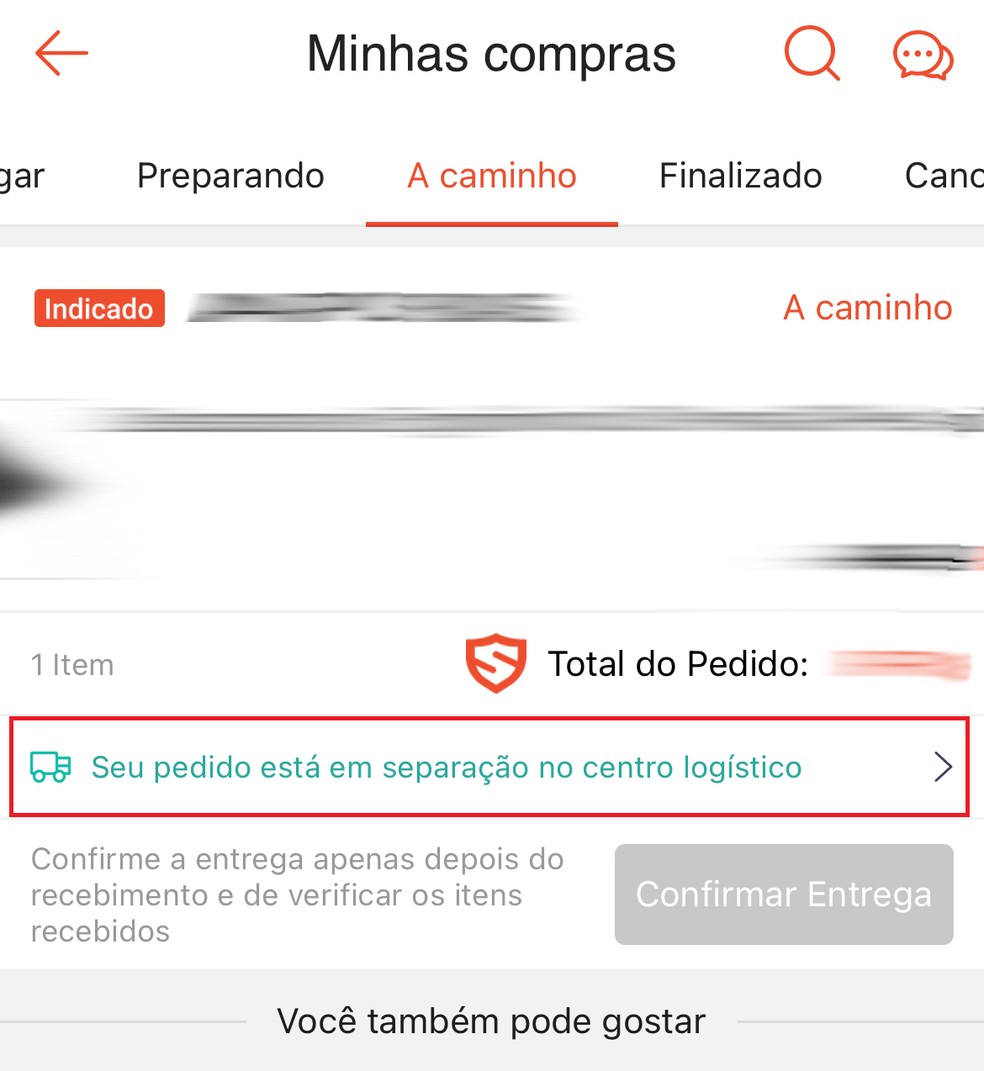Switch to the Finalizado tab
The width and height of the screenshot is (984, 1071).
click(x=740, y=176)
